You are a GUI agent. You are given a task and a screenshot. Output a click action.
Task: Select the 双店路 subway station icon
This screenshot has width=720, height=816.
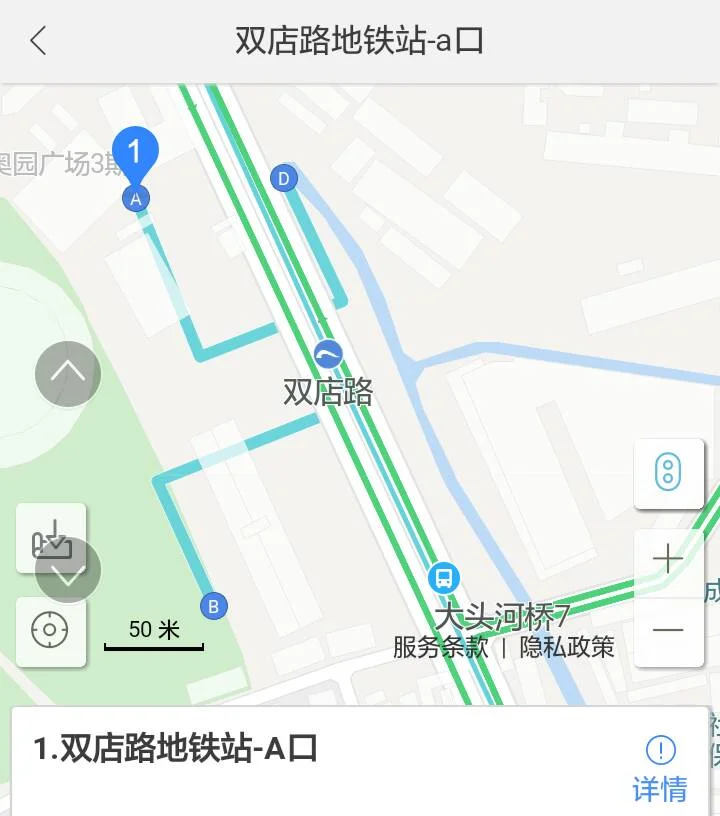click(x=328, y=355)
